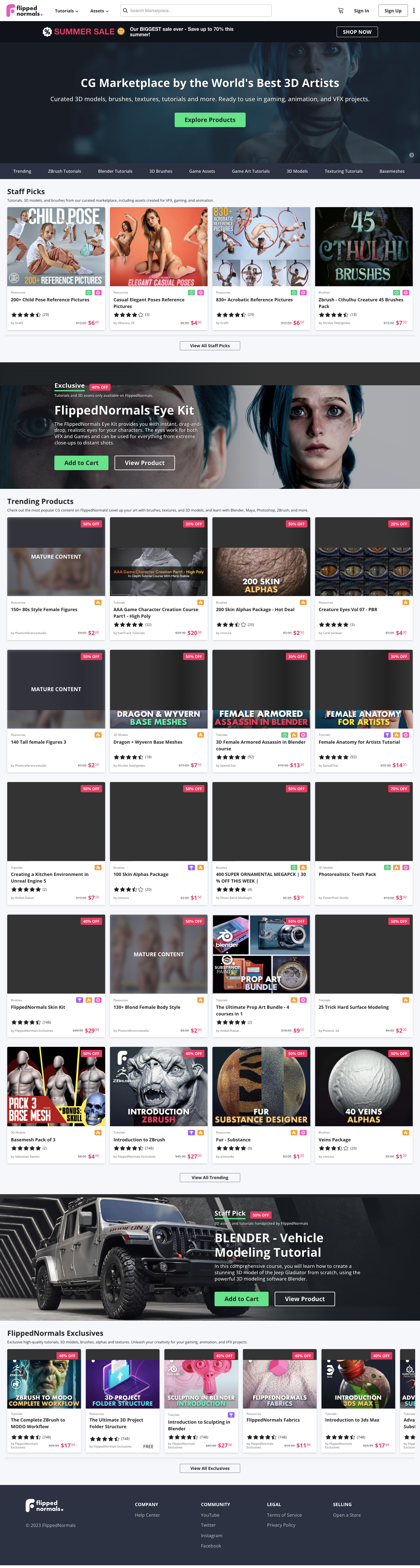View All Exclusives

click(x=209, y=1468)
